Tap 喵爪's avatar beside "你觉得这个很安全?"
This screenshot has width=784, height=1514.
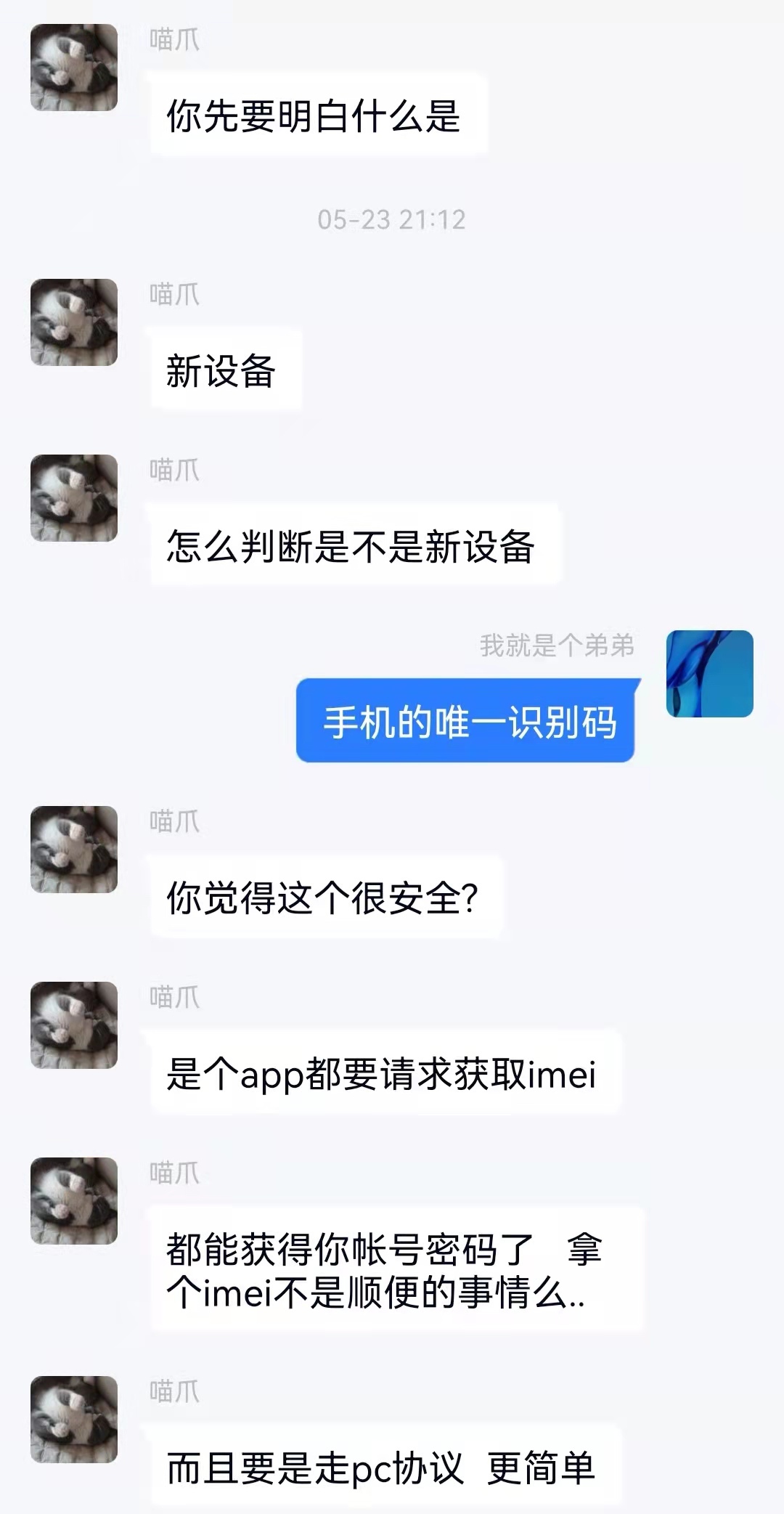point(73,850)
